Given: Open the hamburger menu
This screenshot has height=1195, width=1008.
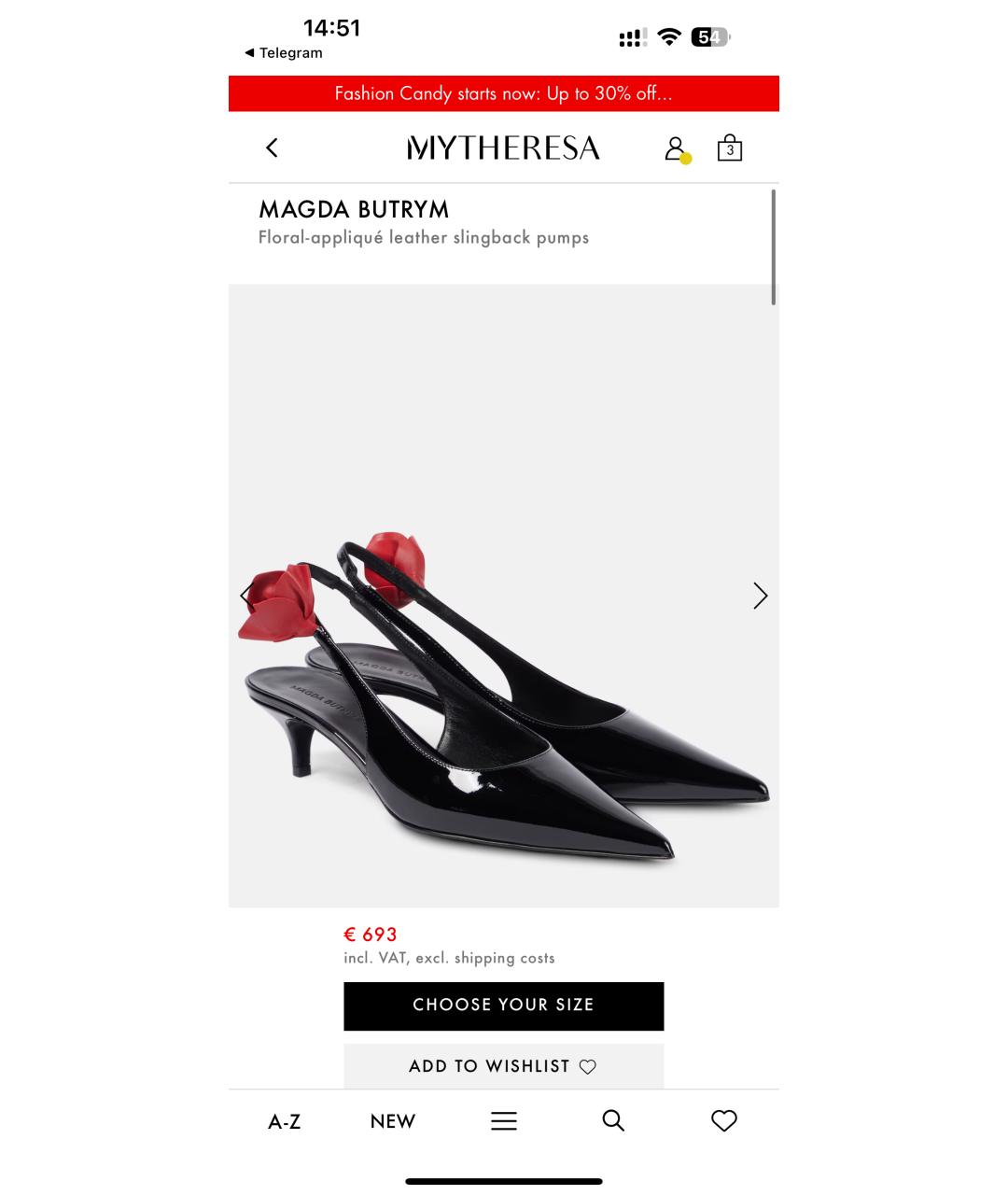Looking at the screenshot, I should (x=504, y=1121).
